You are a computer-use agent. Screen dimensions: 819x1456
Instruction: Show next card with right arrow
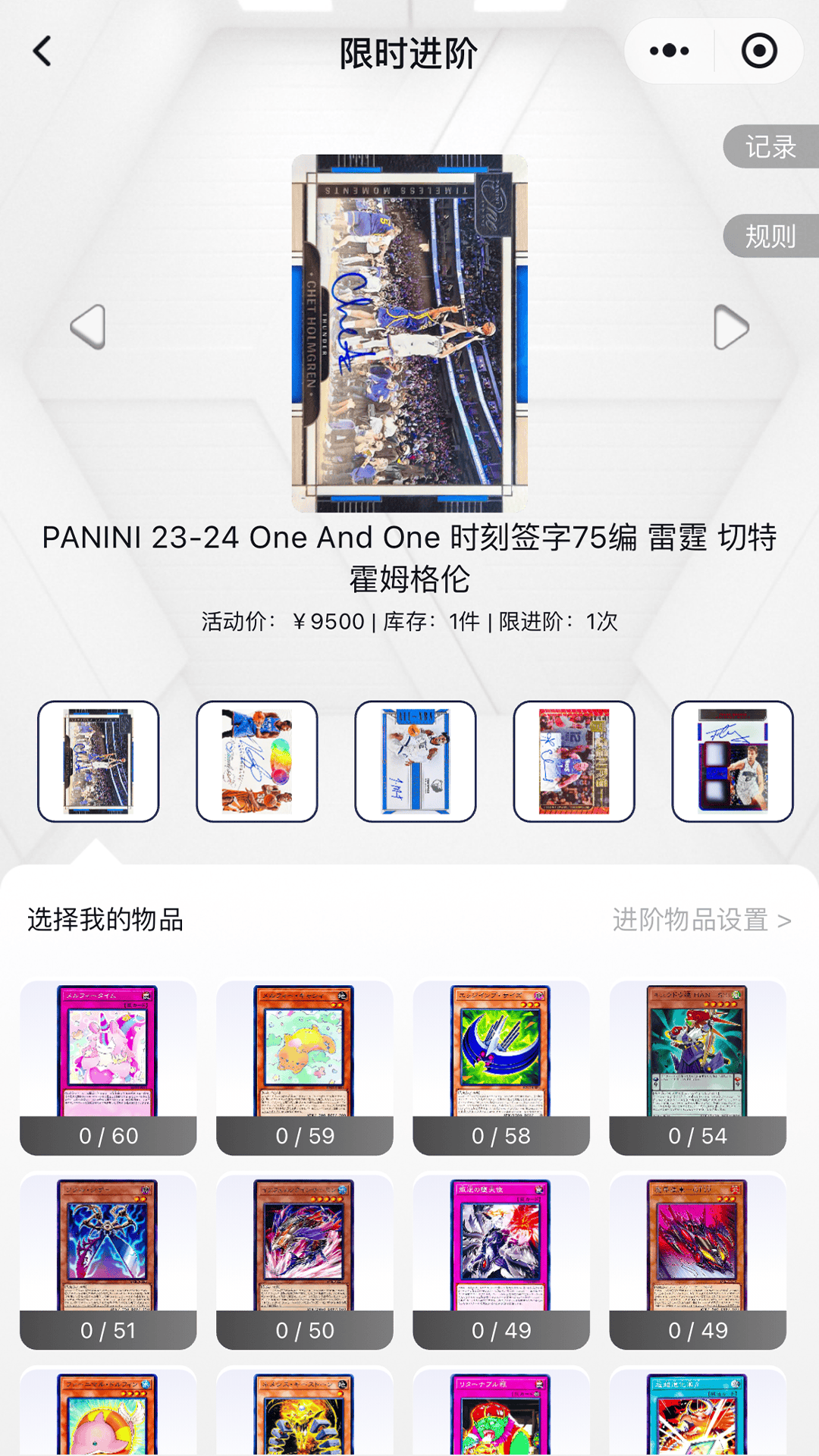731,327
